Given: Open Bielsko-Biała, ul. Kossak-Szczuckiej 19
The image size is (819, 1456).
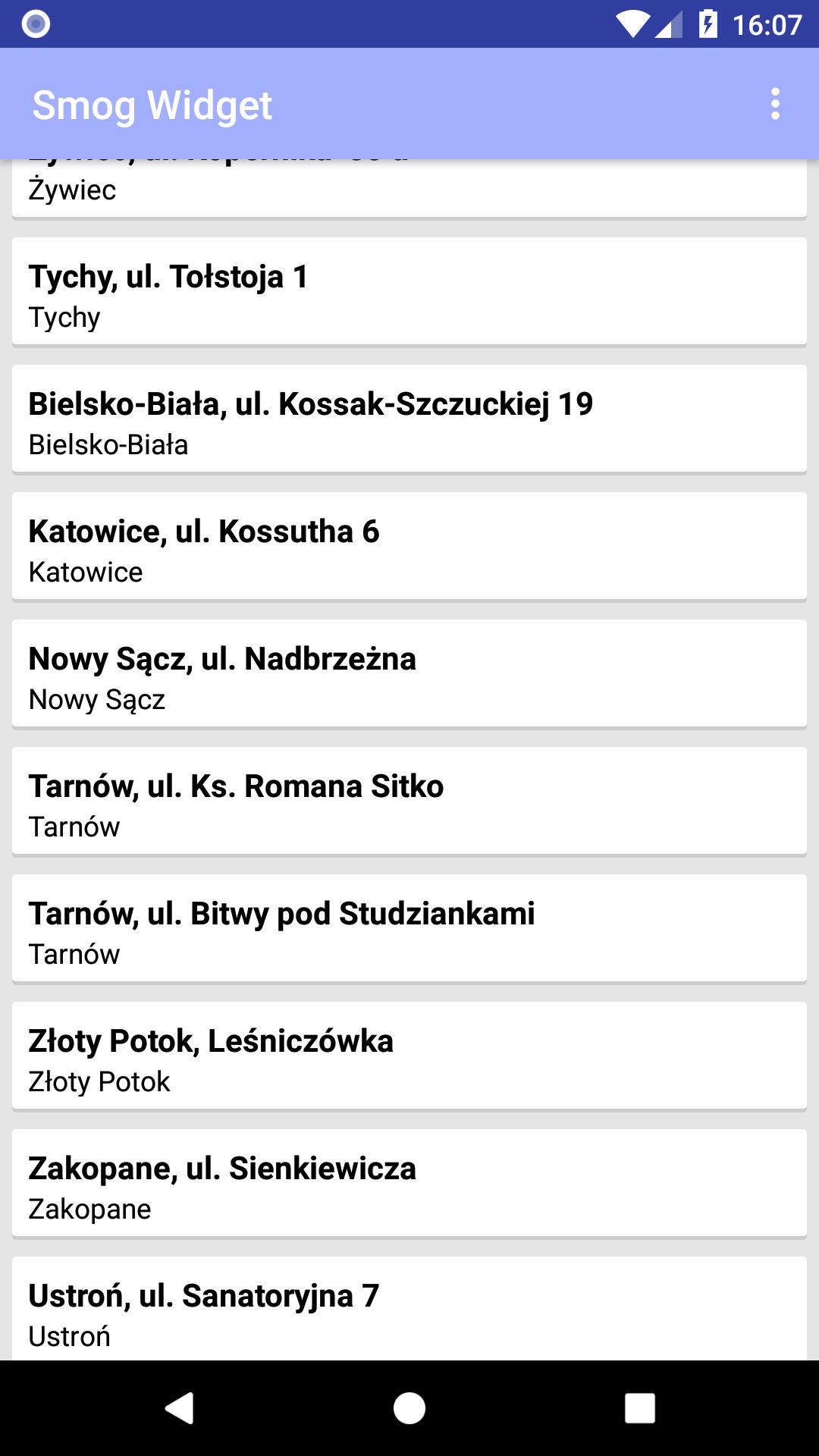Looking at the screenshot, I should pos(409,420).
